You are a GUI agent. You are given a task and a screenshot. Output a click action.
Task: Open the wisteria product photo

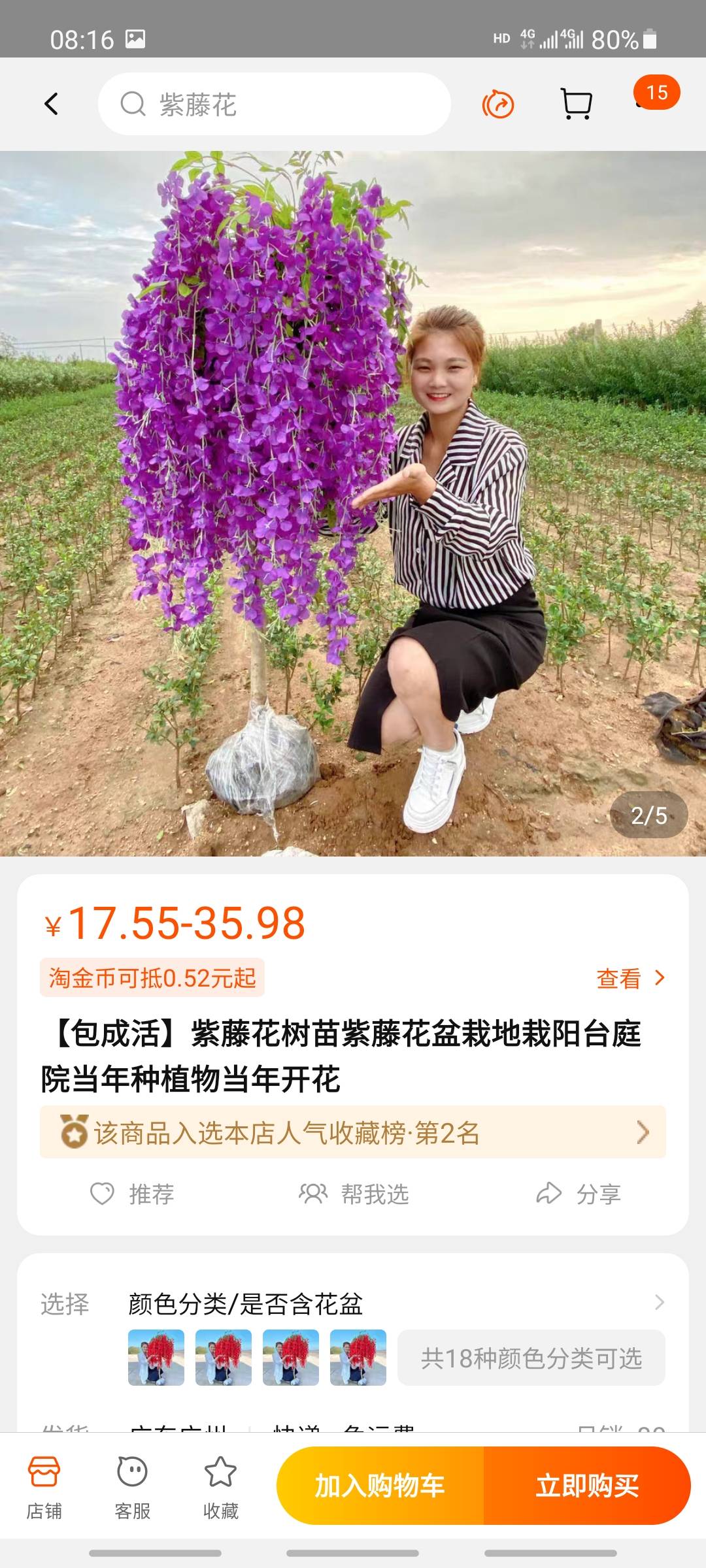coord(353,503)
